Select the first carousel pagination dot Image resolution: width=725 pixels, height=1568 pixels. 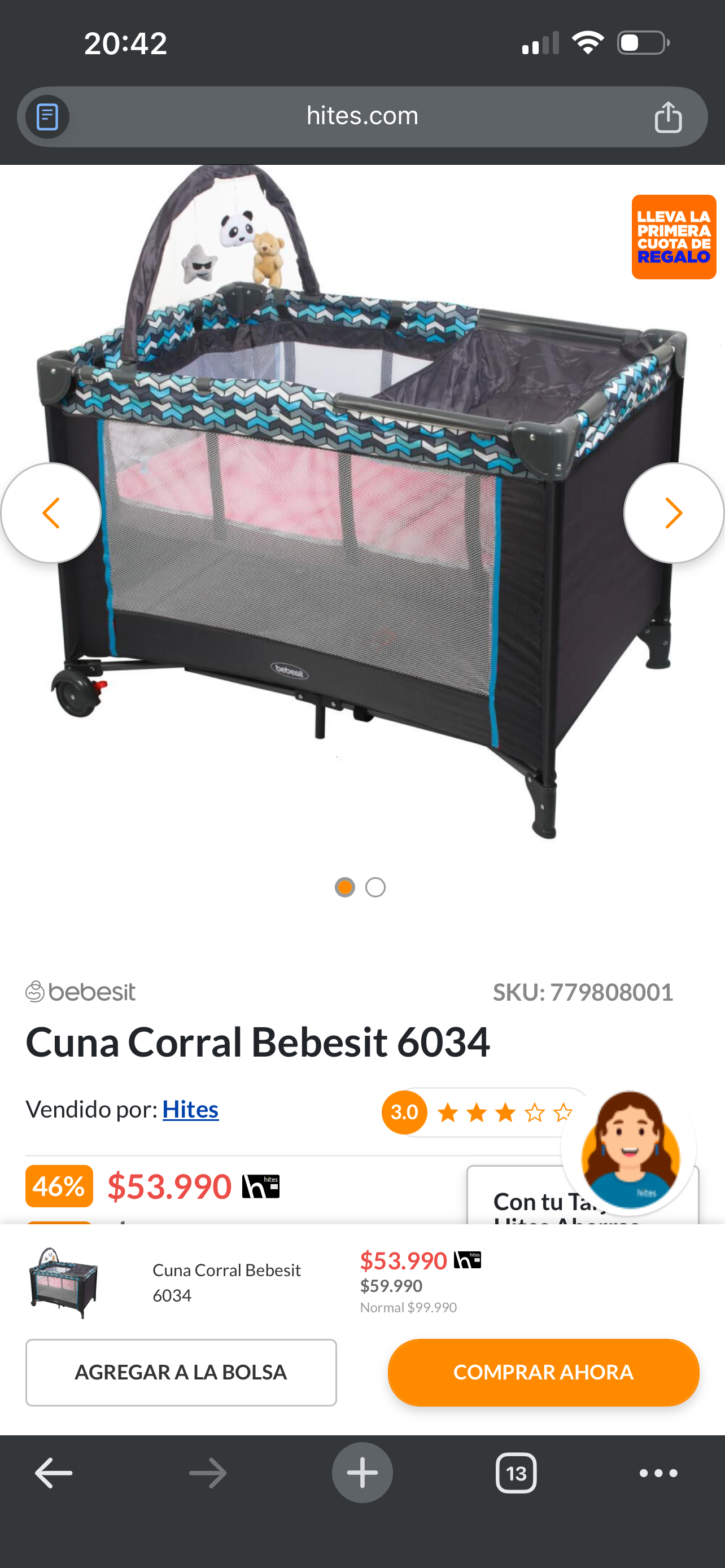344,887
